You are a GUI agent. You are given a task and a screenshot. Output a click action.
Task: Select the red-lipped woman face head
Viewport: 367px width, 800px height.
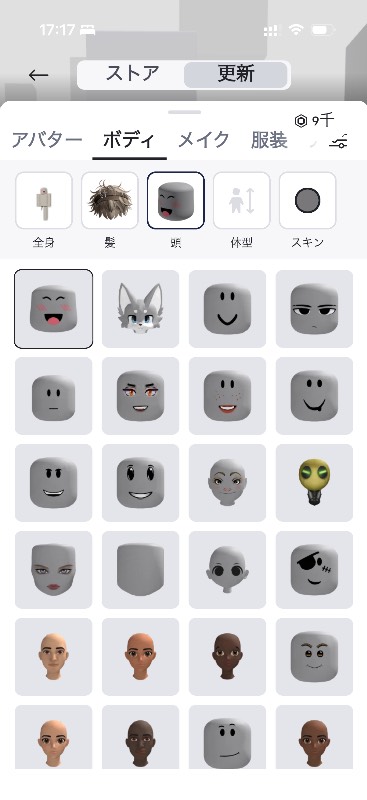[x=54, y=569]
